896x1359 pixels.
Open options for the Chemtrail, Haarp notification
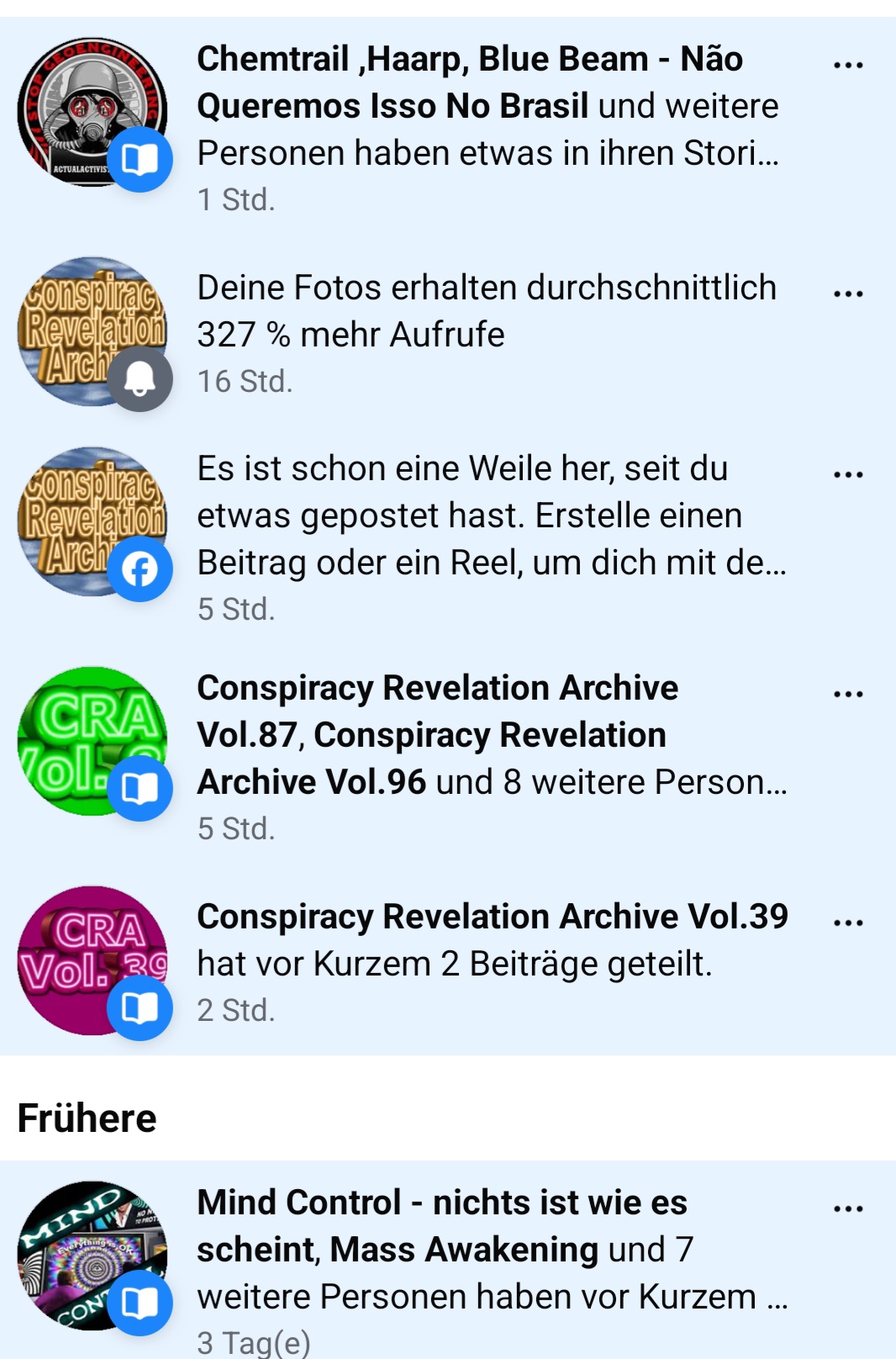(848, 65)
